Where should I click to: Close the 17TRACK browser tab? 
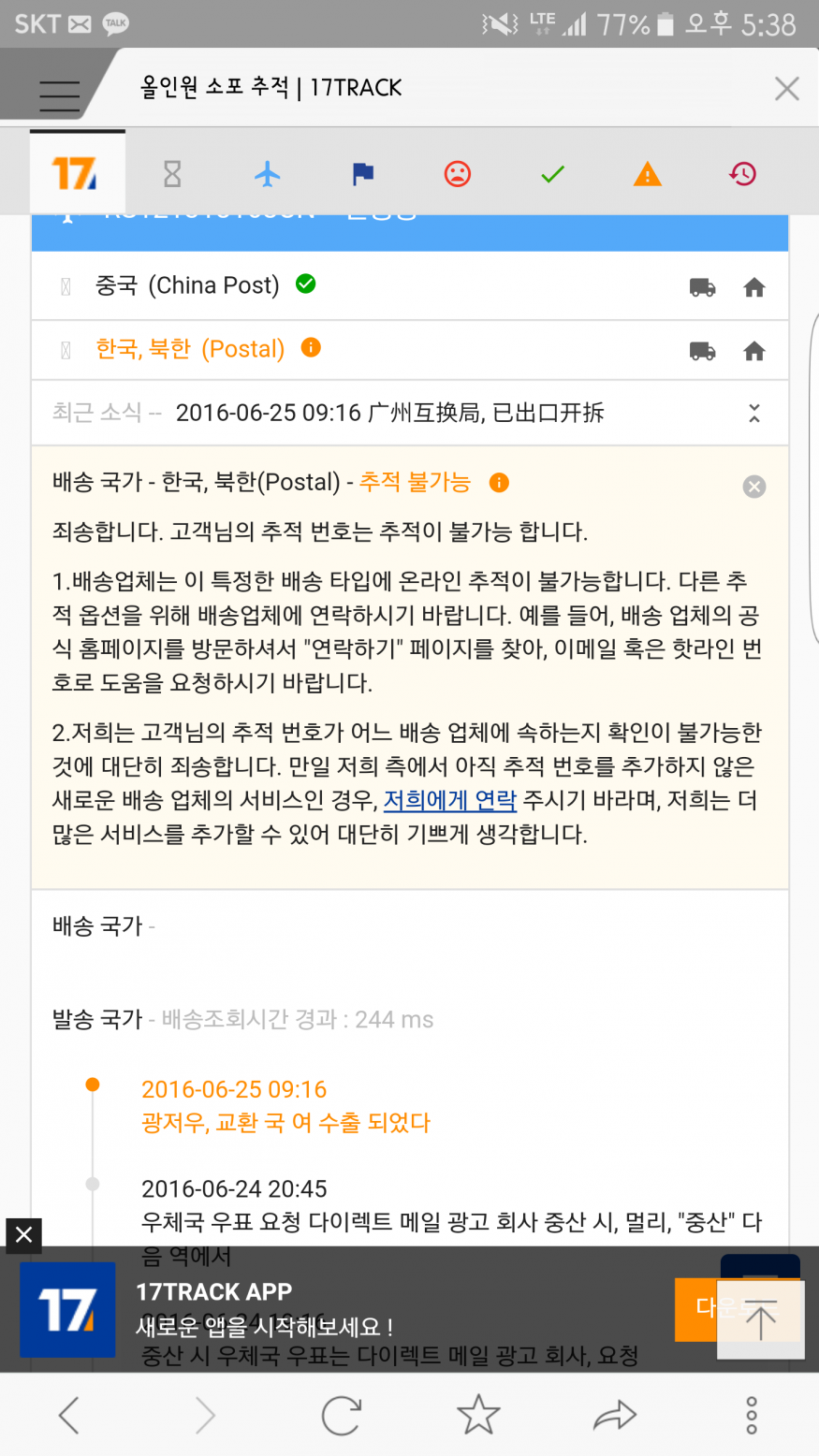[x=786, y=89]
